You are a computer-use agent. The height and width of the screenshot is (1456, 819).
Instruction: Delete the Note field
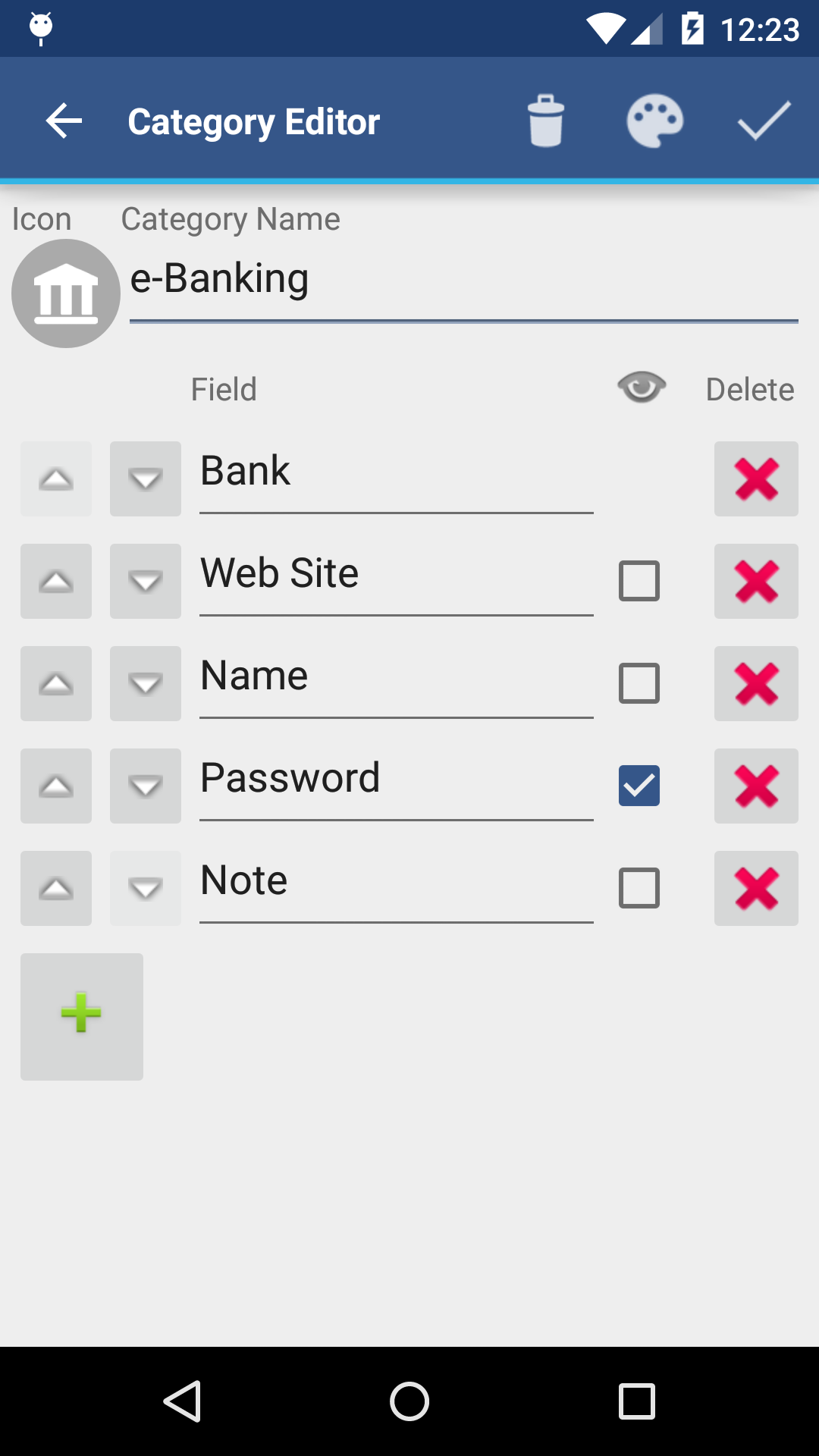coord(755,888)
